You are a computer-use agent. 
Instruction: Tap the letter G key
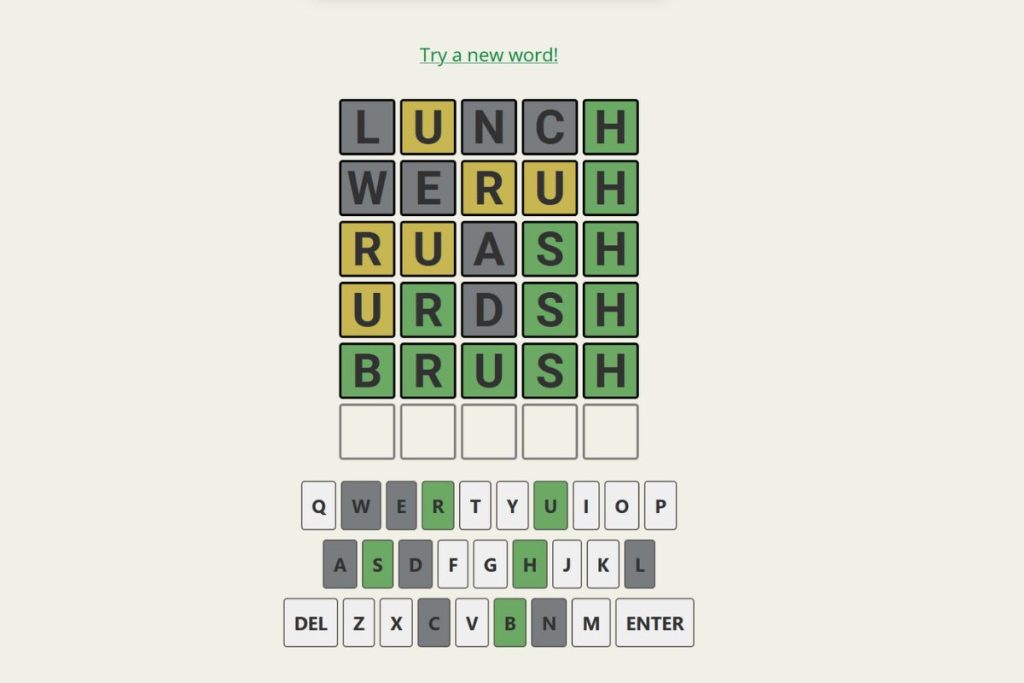[490, 565]
